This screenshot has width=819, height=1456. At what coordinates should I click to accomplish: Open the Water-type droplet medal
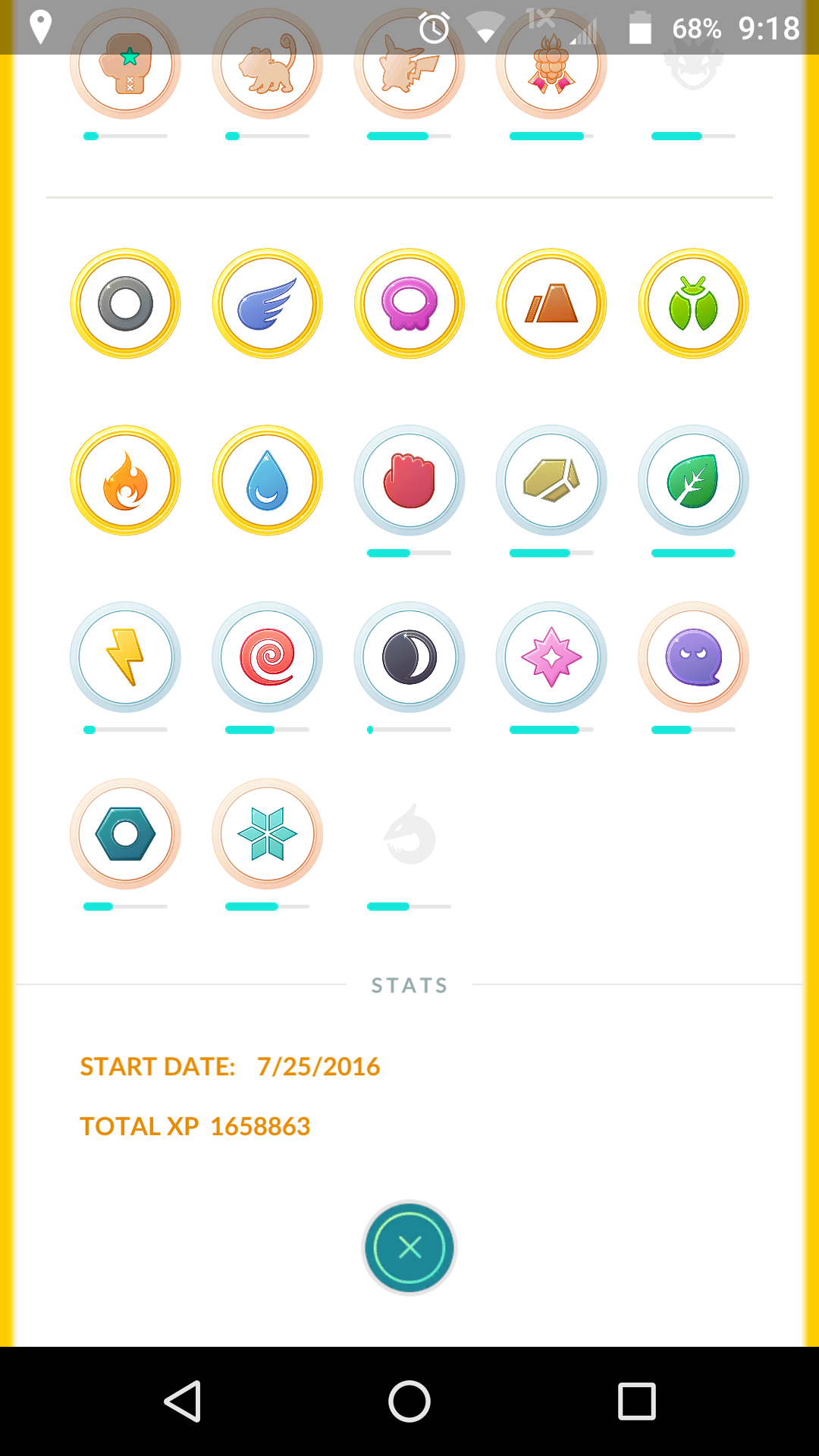(x=267, y=480)
